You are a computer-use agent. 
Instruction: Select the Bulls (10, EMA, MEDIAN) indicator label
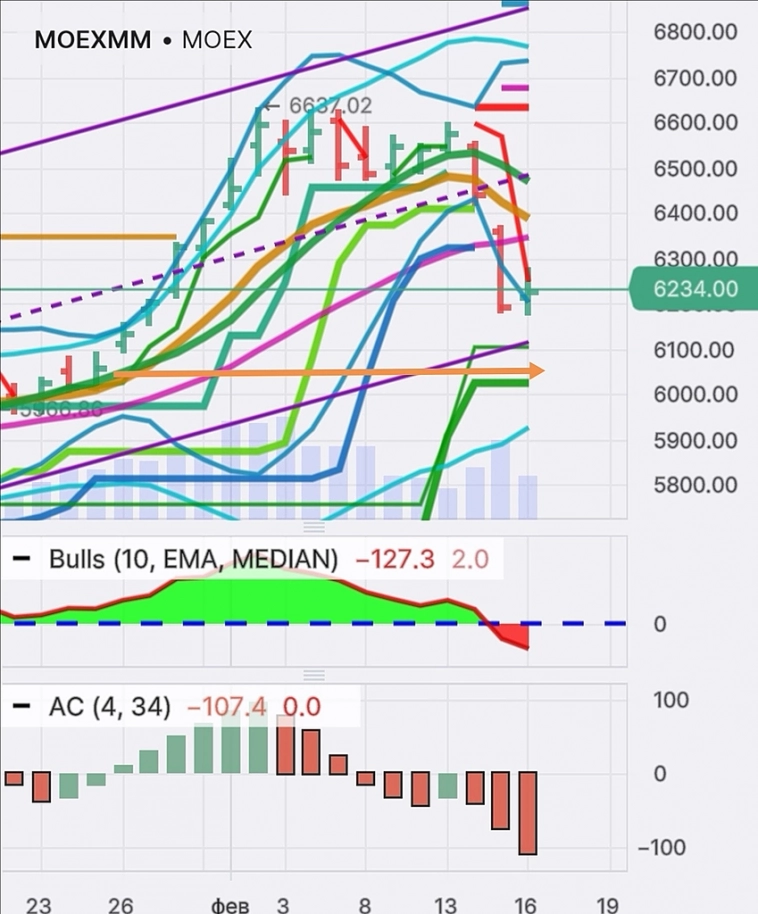tap(193, 559)
